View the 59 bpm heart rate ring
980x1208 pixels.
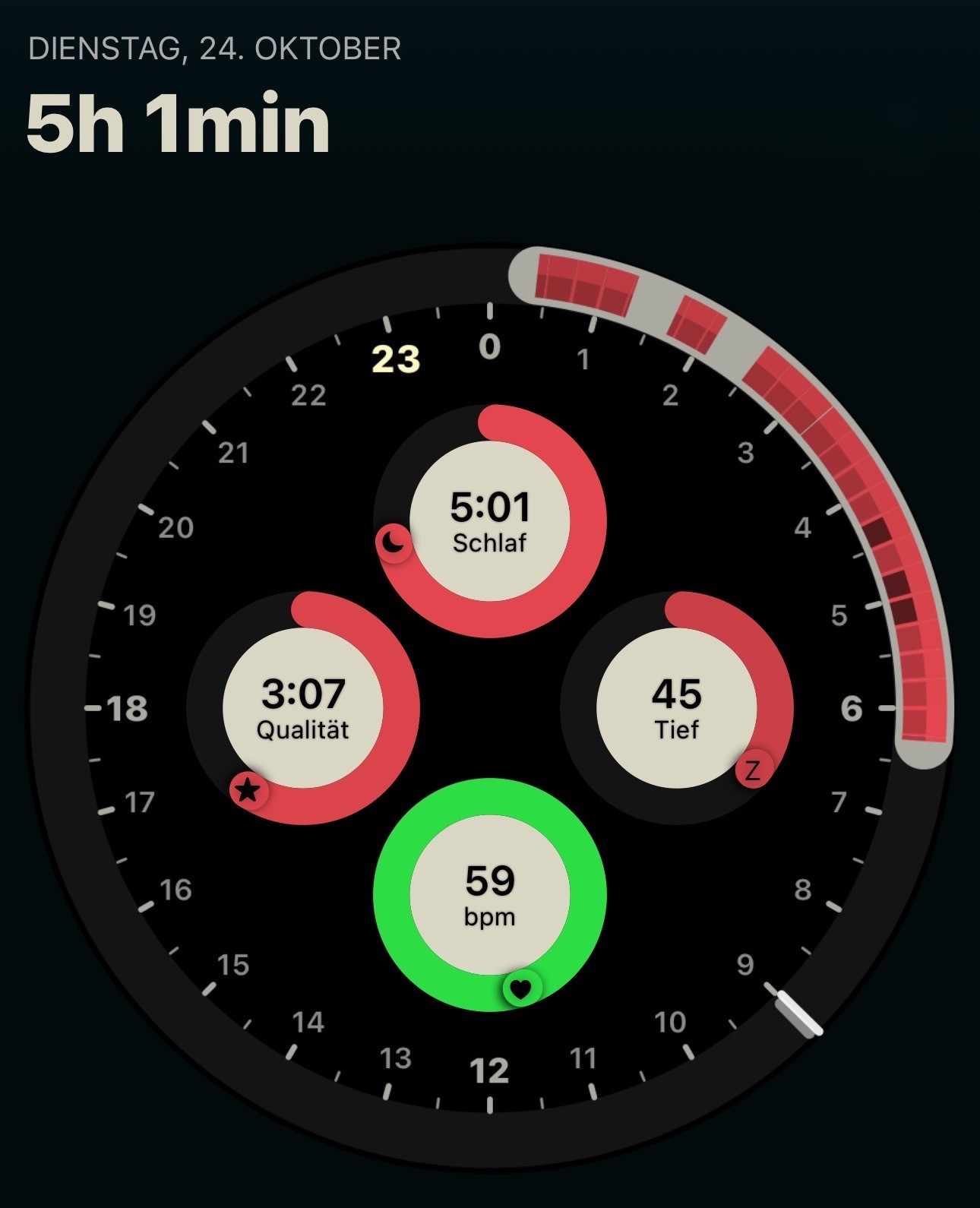(x=490, y=894)
